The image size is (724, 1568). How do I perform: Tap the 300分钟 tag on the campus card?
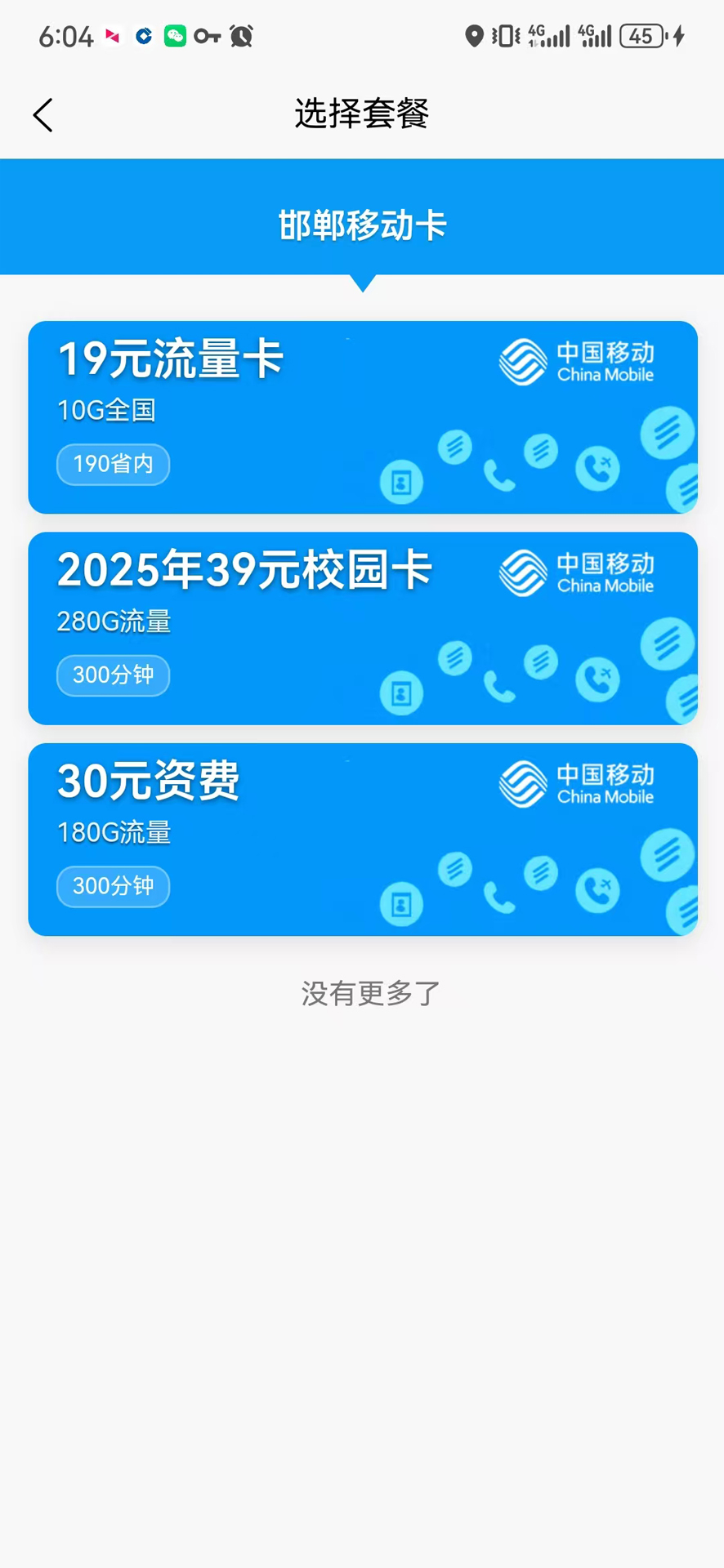pyautogui.click(x=113, y=675)
